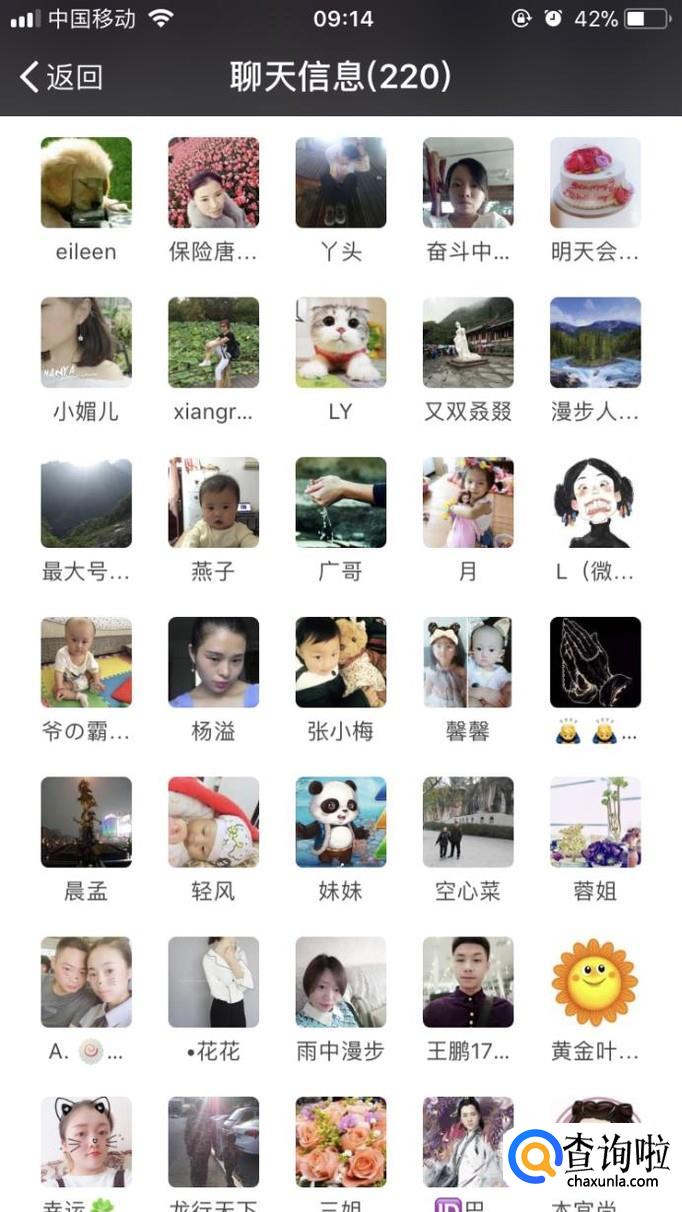This screenshot has height=1212, width=682.
Task: Open member eileen's profile
Action: [x=86, y=183]
